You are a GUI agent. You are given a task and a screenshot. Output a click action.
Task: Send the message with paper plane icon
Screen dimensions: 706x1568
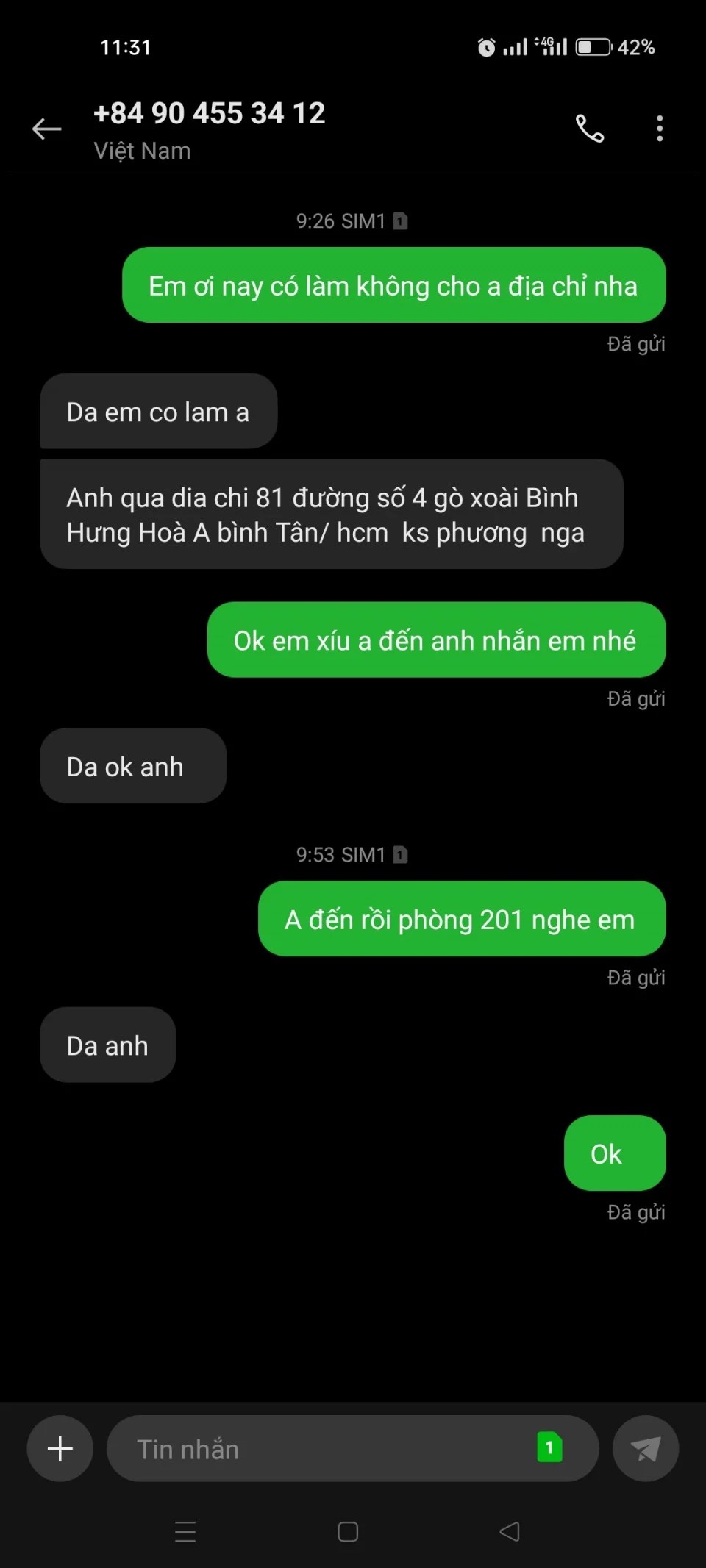point(645,1448)
